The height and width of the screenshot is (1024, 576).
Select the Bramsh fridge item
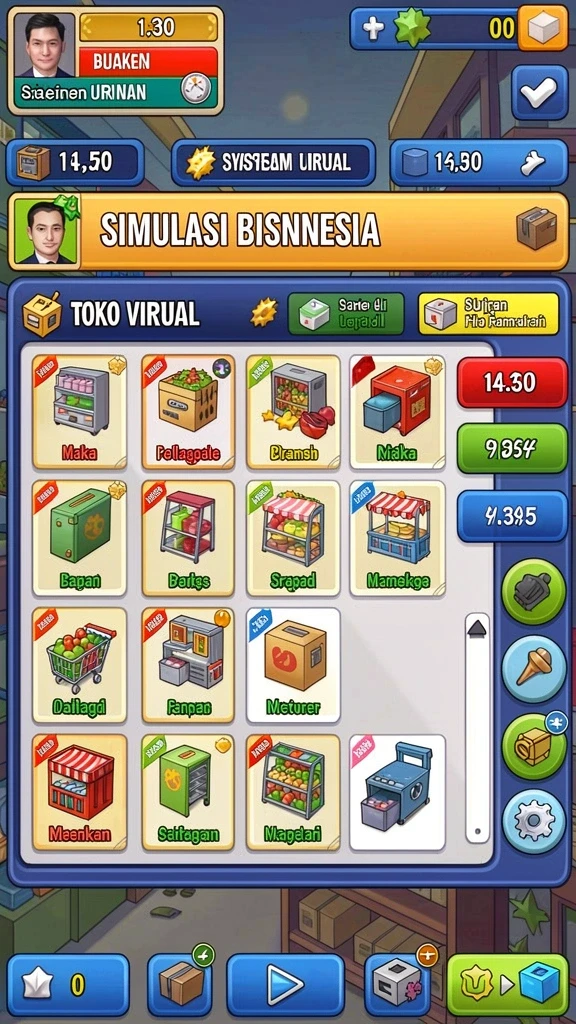click(293, 412)
